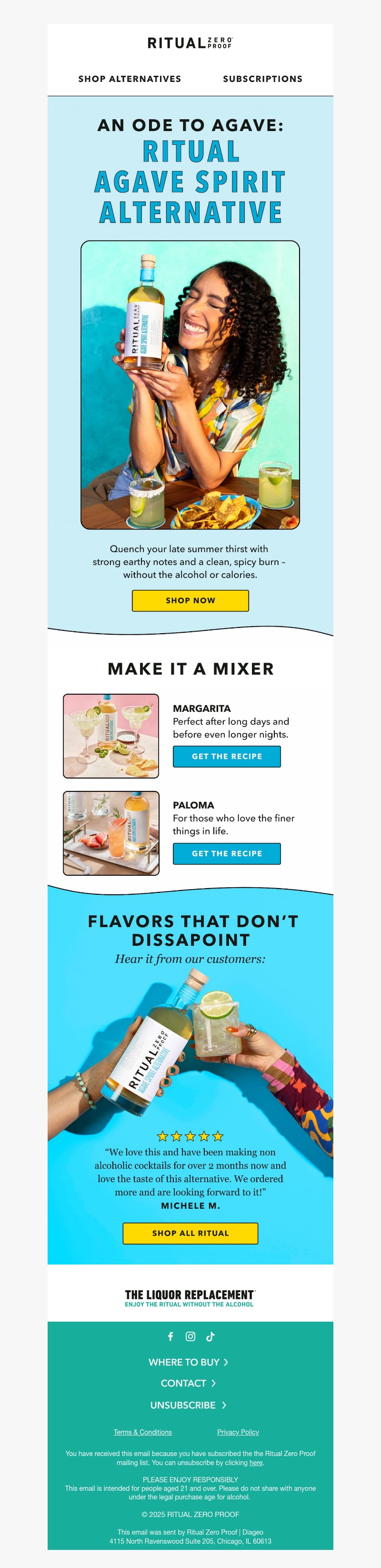Open the Paloma cocktail image
The image size is (381, 1568).
click(111, 833)
